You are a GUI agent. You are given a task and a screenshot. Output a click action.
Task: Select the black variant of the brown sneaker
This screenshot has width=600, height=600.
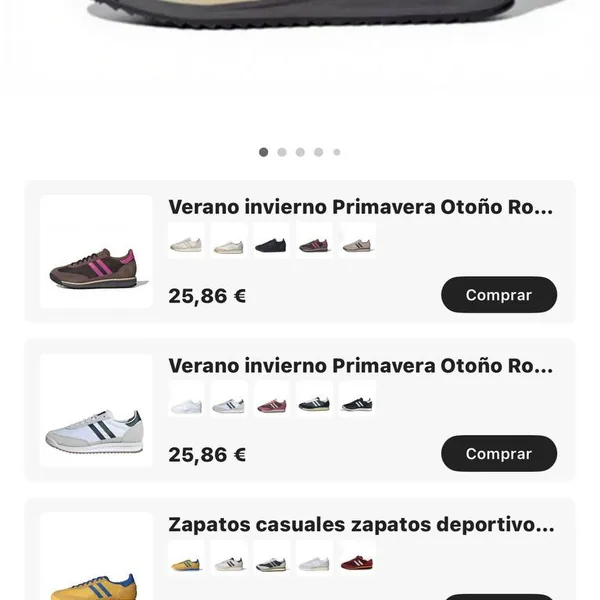pyautogui.click(x=271, y=244)
